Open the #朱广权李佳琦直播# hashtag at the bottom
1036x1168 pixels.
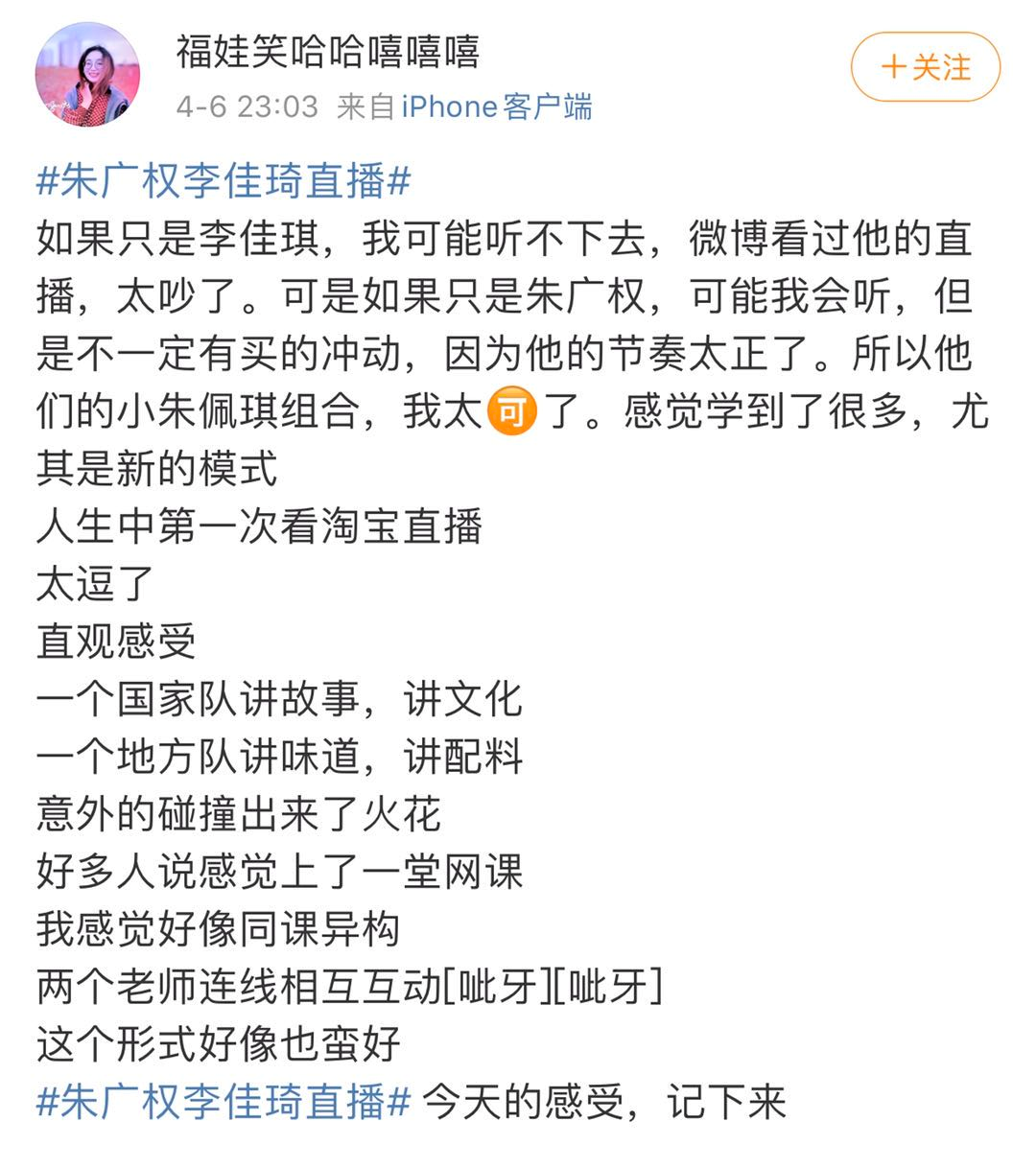pyautogui.click(x=224, y=1101)
